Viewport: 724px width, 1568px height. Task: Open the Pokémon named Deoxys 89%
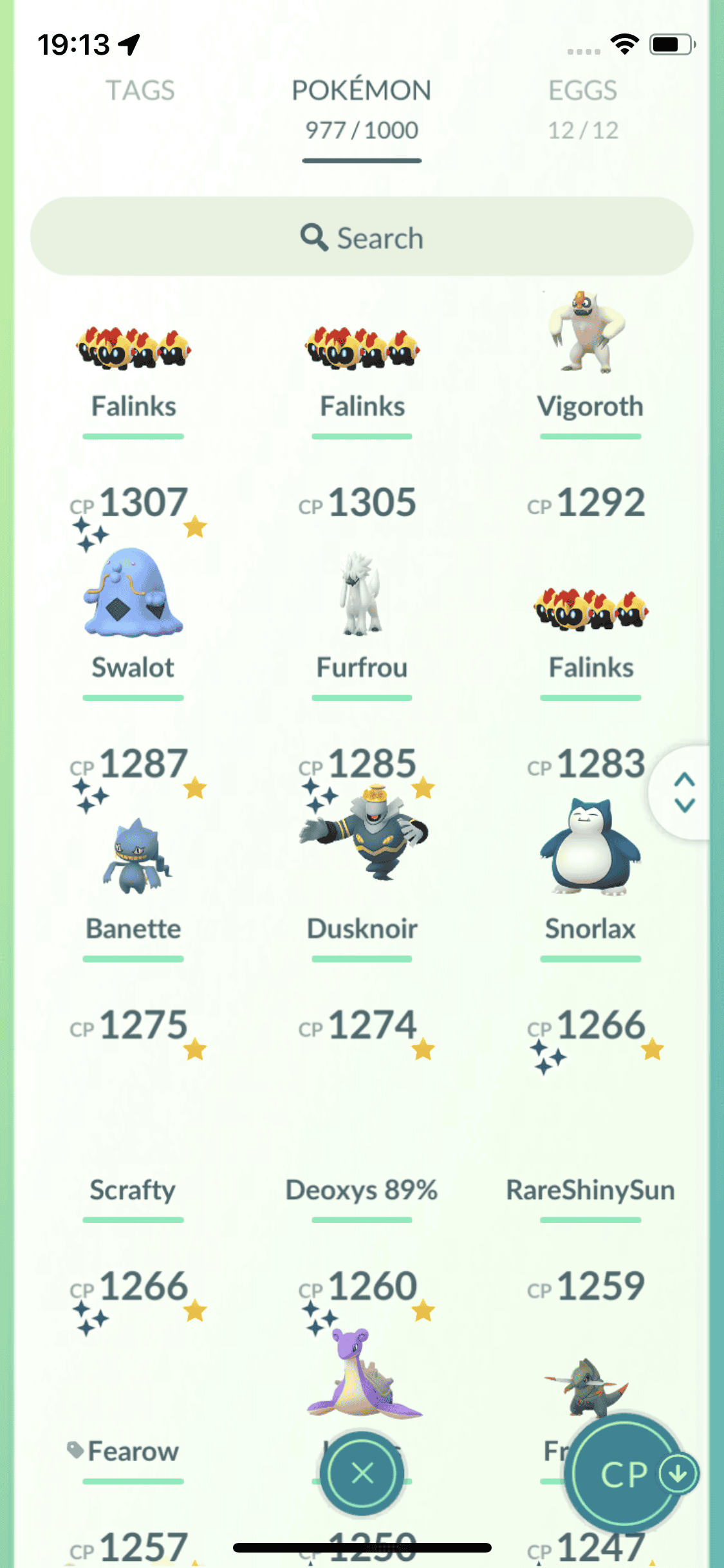[x=362, y=1120]
